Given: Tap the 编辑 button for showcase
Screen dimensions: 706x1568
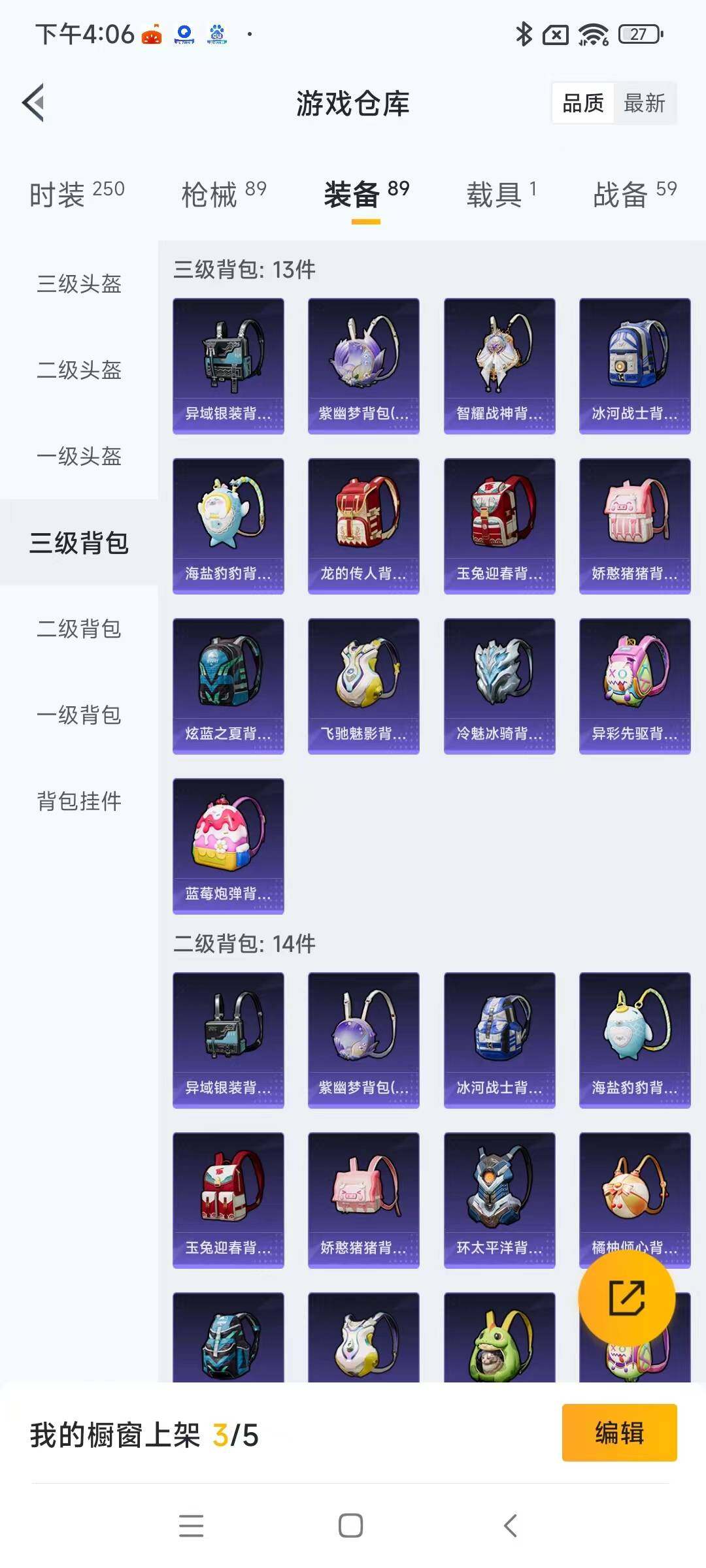Looking at the screenshot, I should (619, 1433).
